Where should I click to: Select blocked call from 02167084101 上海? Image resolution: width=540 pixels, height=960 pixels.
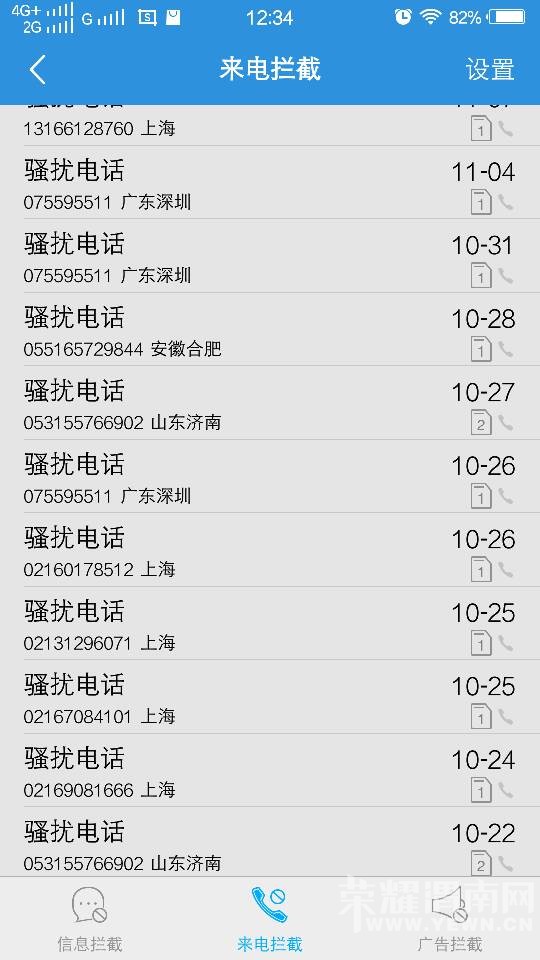(x=270, y=697)
